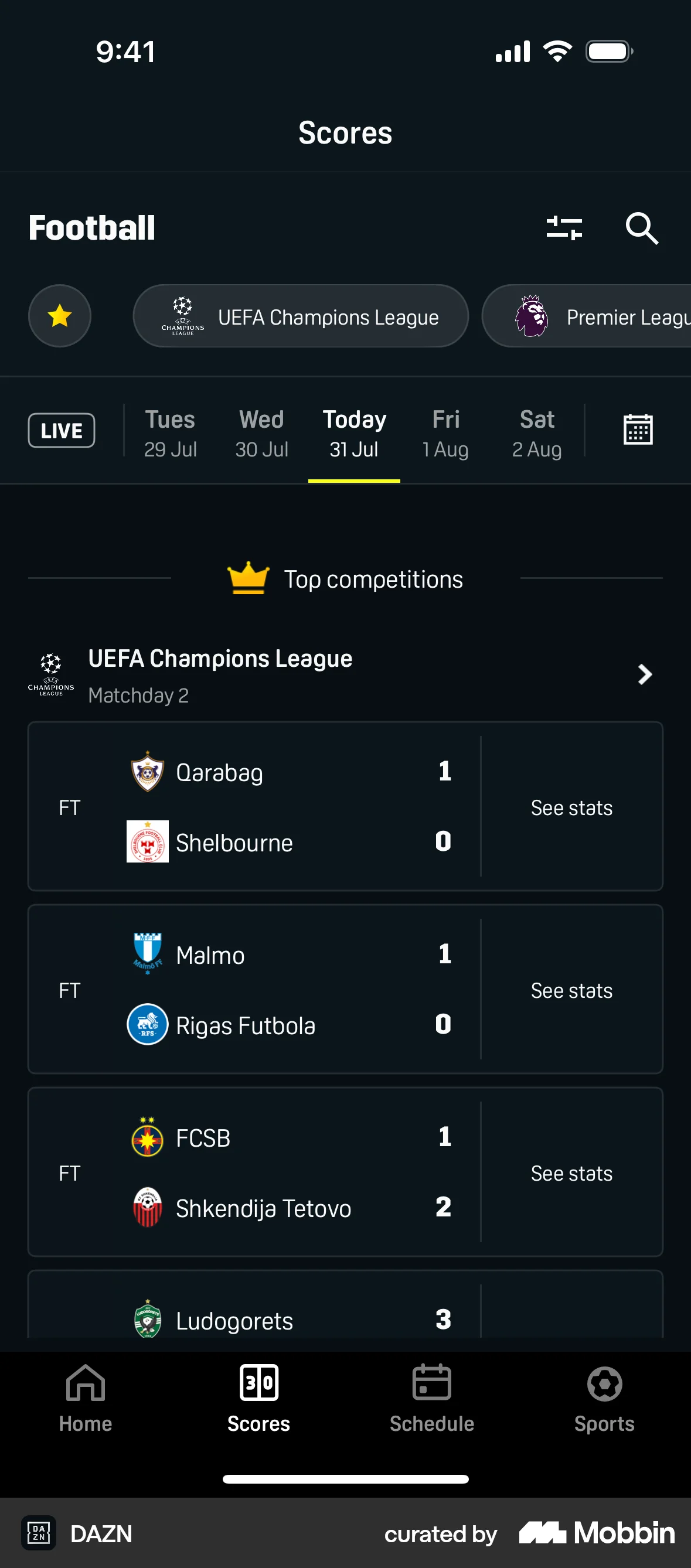The image size is (691, 1568).
Task: Open the search icon
Action: coord(641,229)
